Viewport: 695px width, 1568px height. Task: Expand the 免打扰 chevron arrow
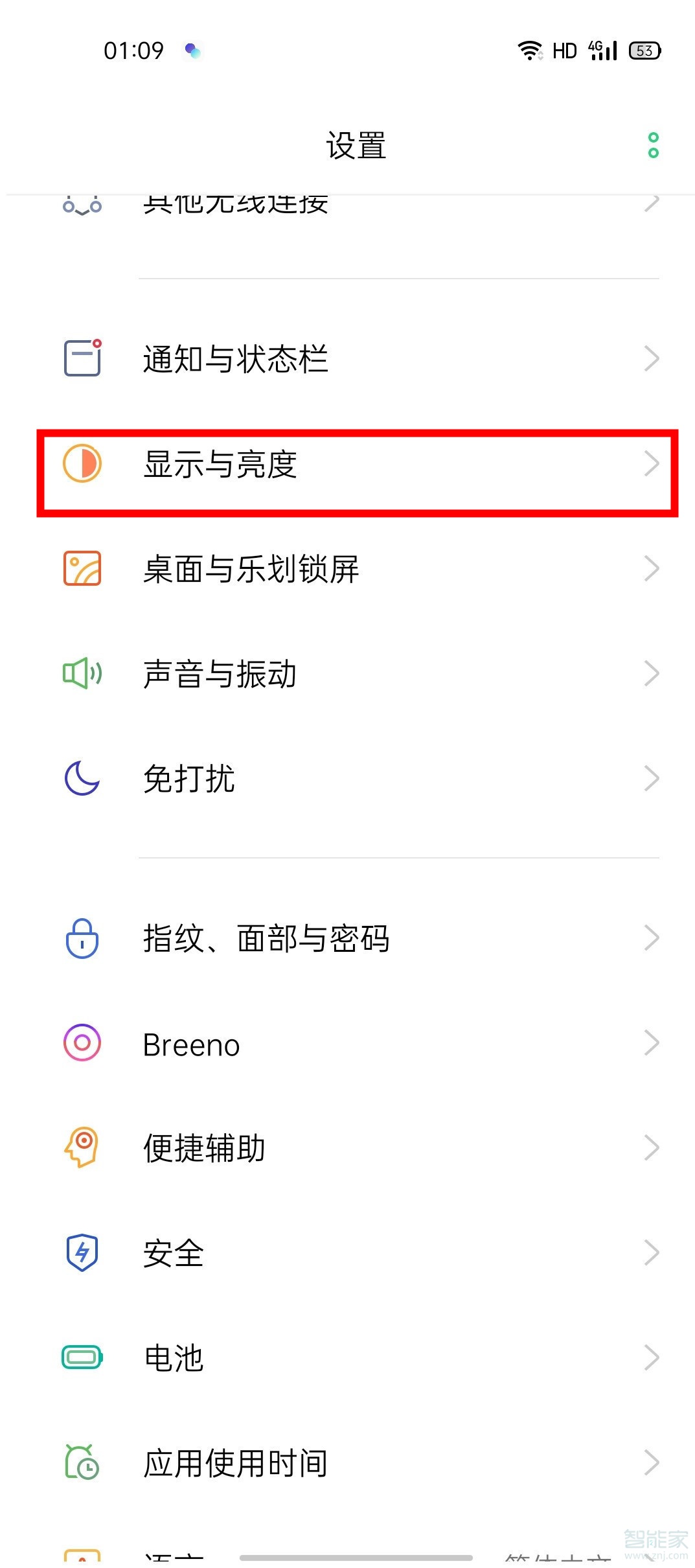pos(651,779)
